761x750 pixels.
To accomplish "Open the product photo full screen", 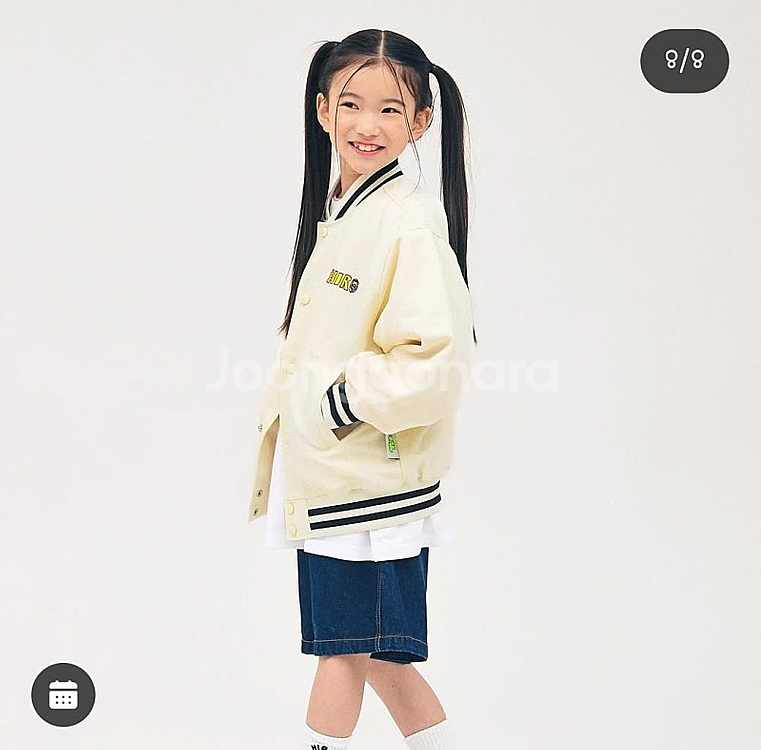I will 380,375.
